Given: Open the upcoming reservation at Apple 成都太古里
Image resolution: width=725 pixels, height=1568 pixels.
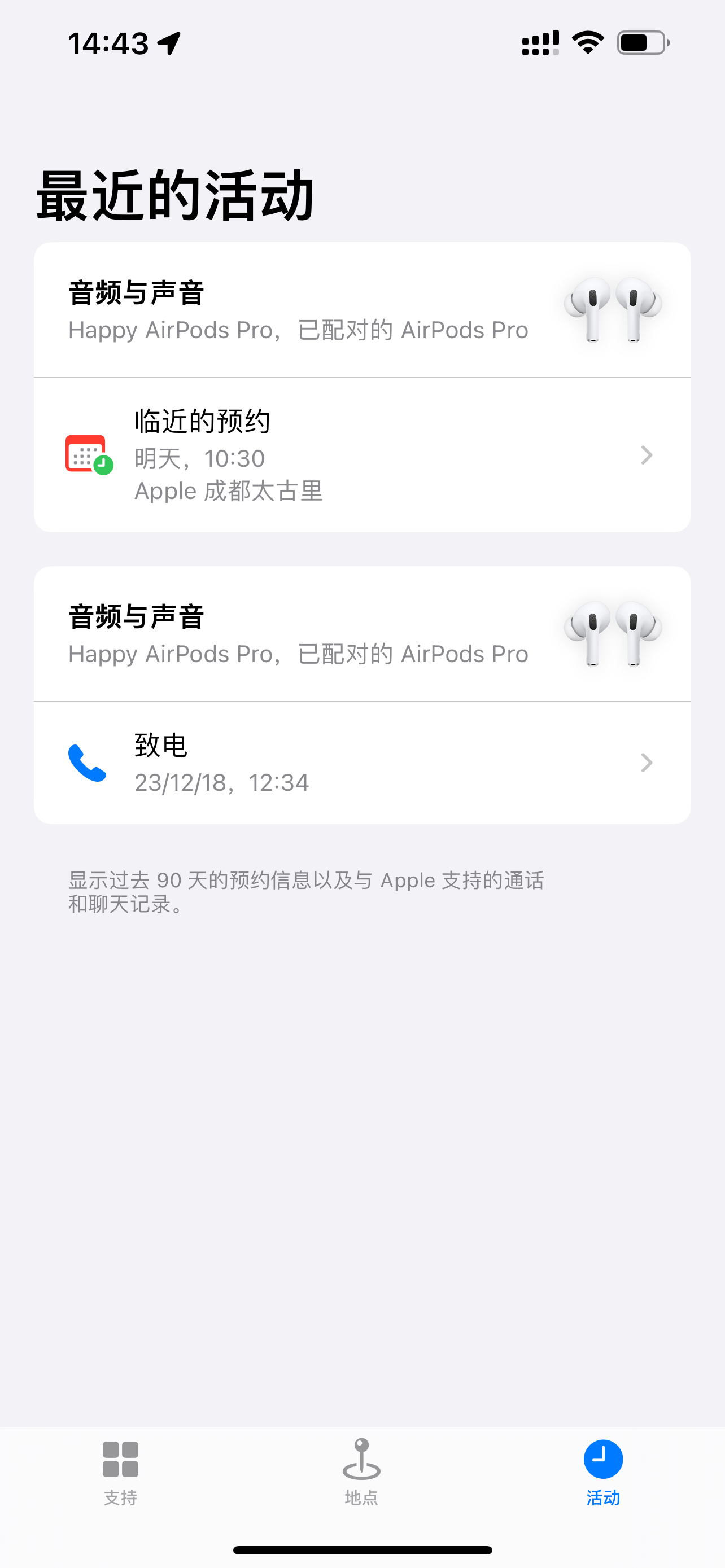Looking at the screenshot, I should [361, 455].
